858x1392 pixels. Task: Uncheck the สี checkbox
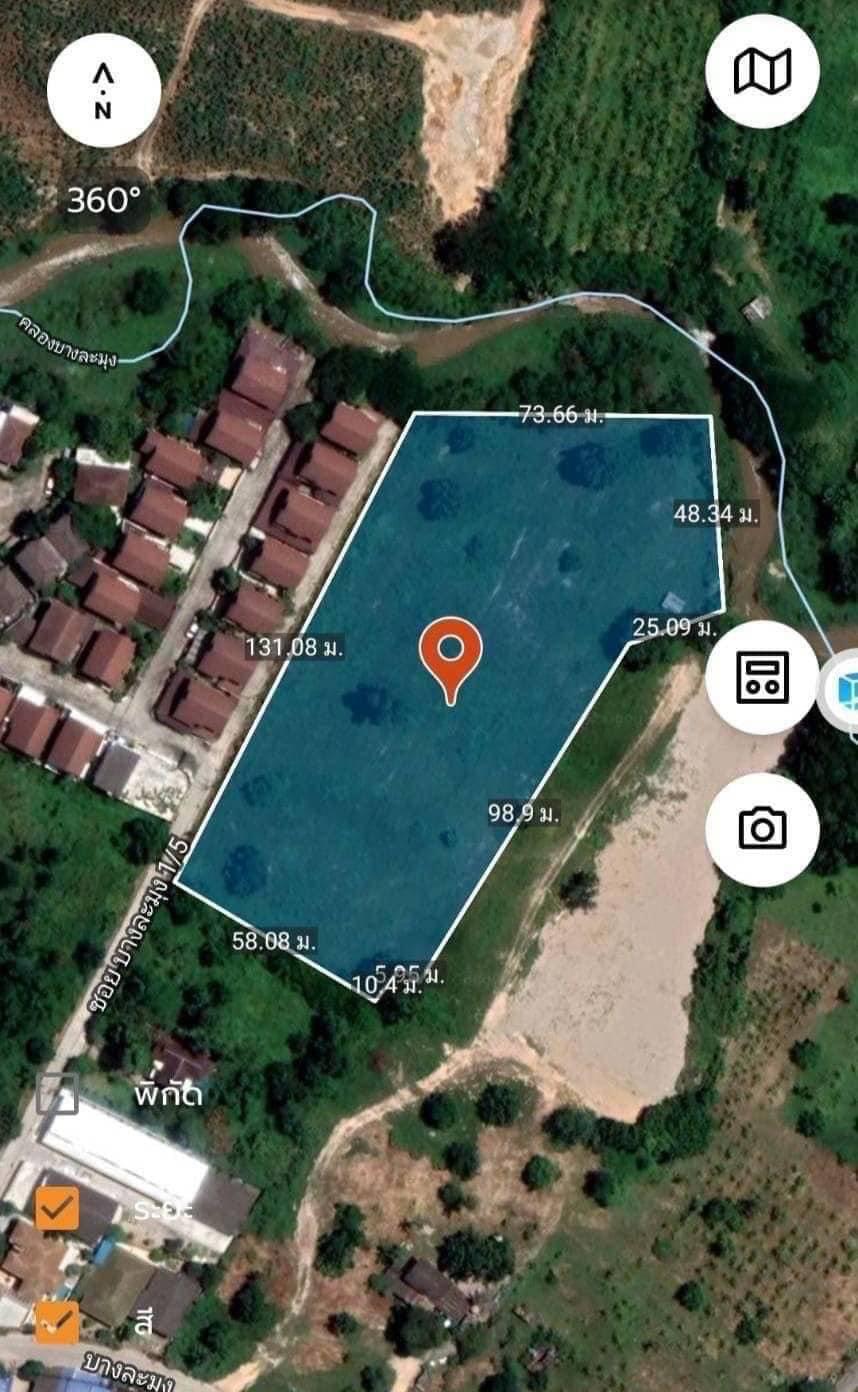click(57, 1322)
